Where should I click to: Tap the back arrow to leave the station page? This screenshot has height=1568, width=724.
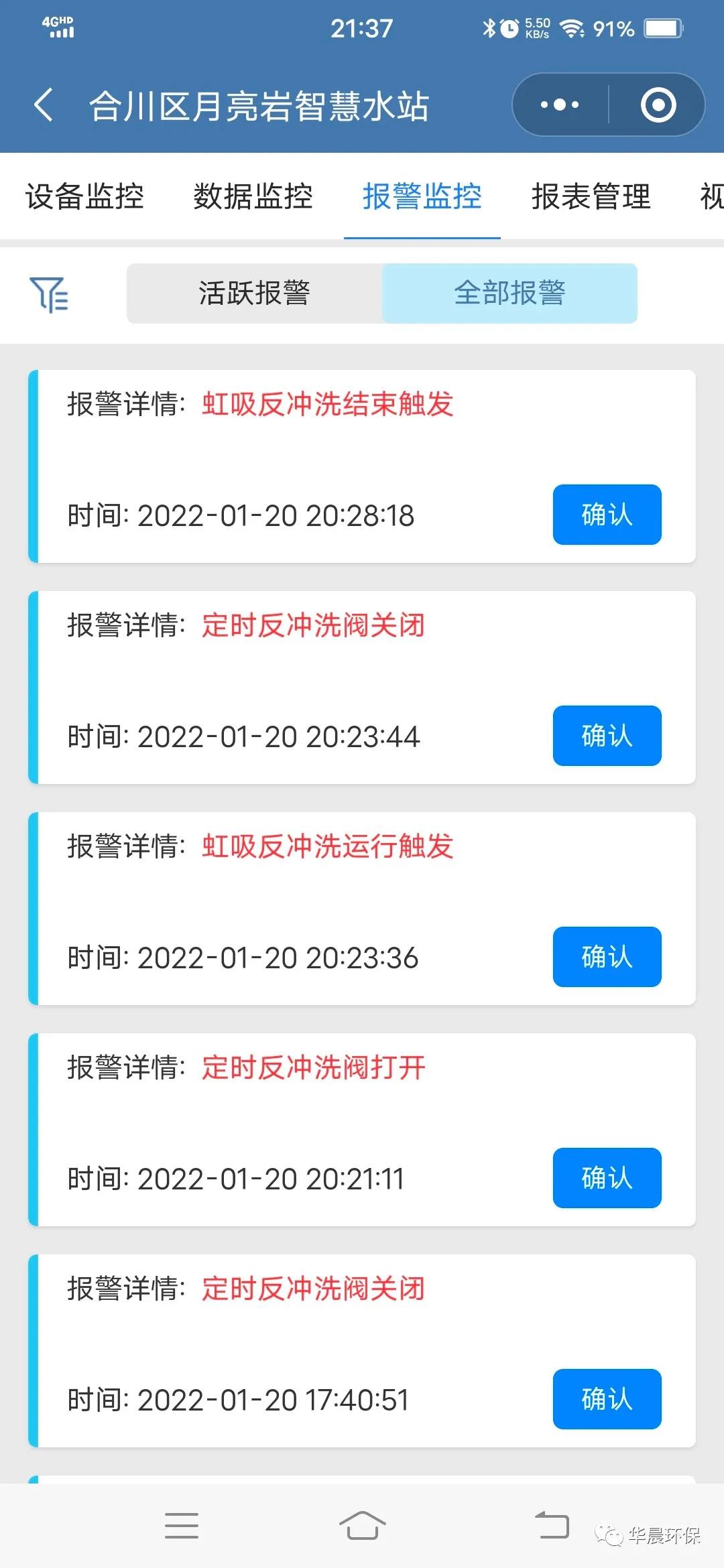coord(42,105)
